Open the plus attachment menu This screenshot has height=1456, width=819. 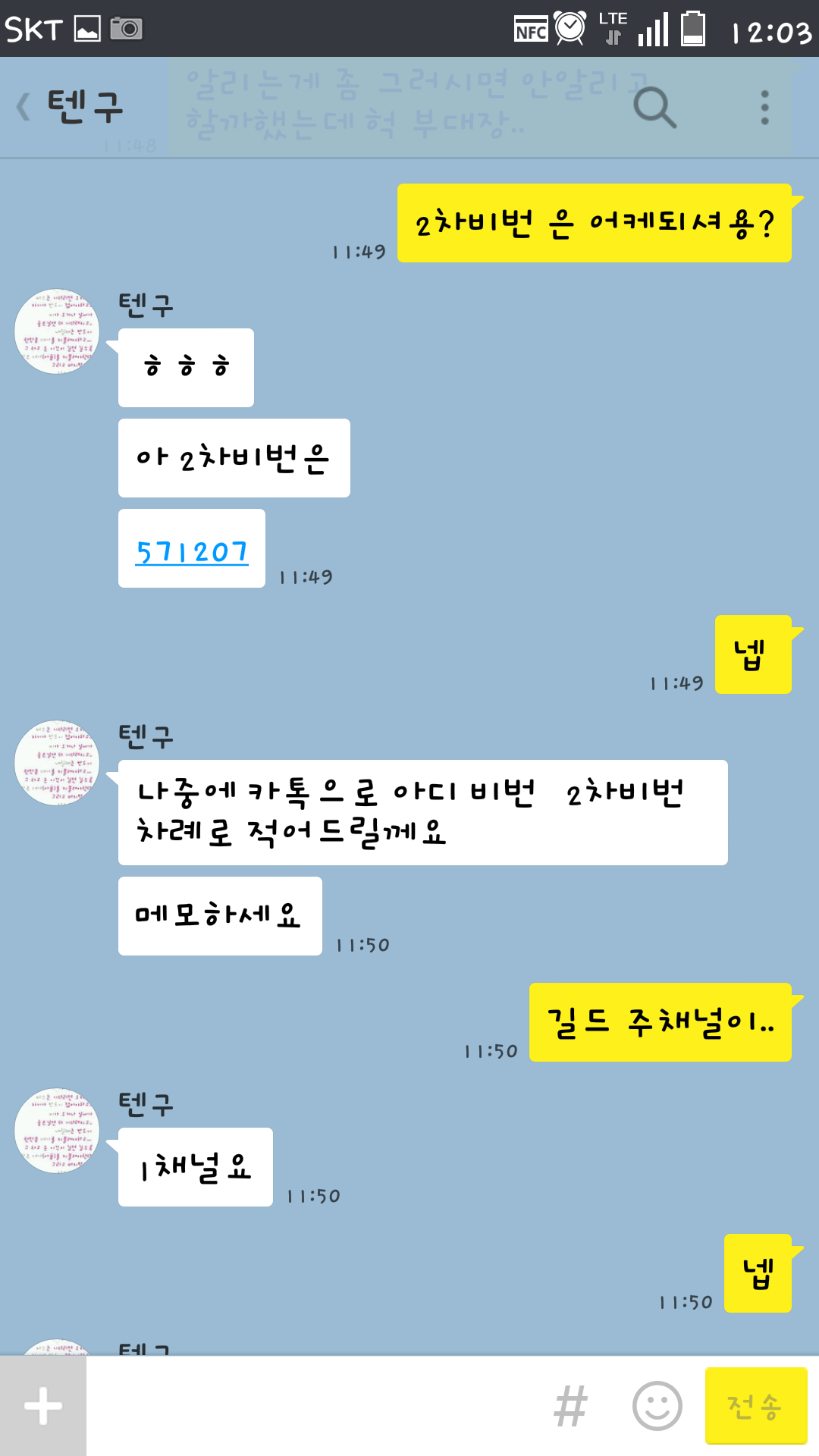[x=43, y=1406]
